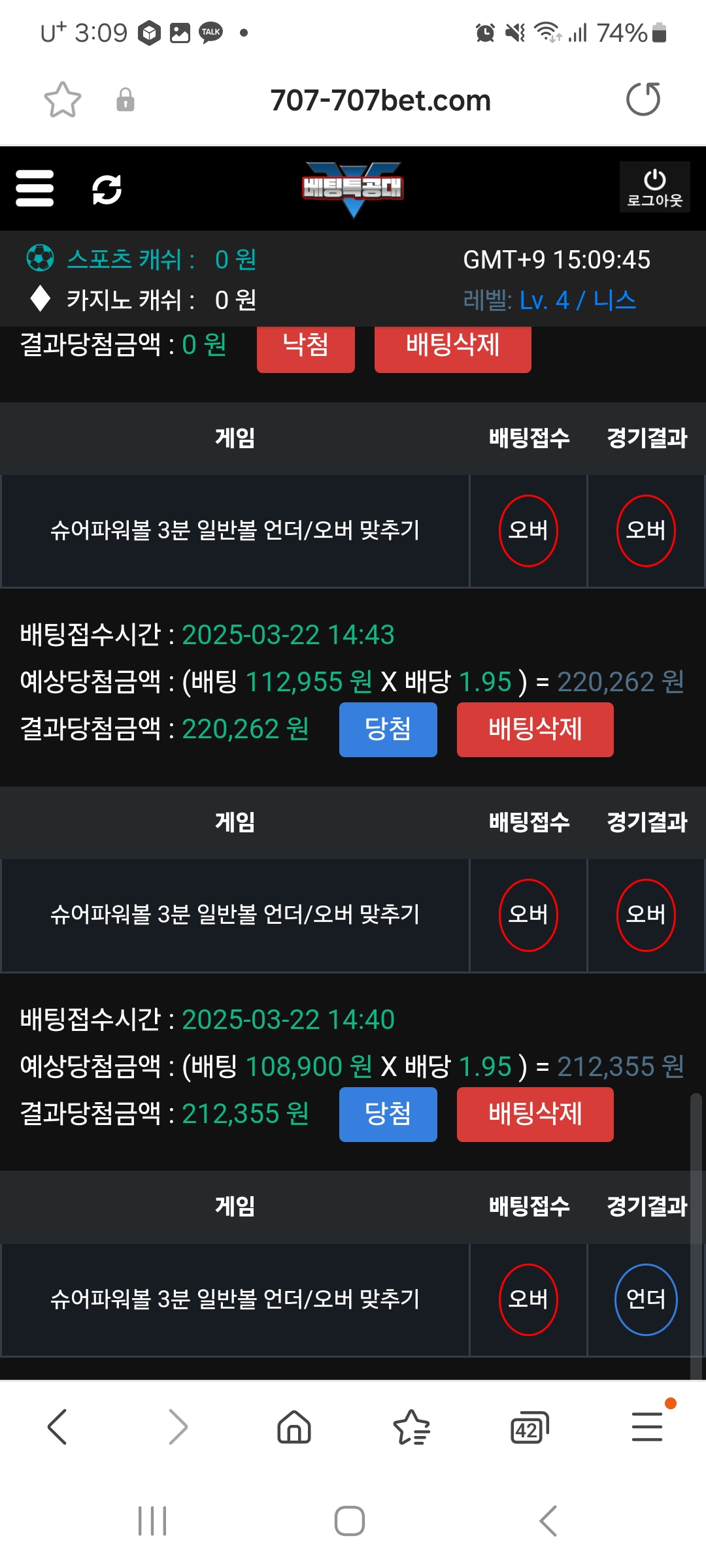The width and height of the screenshot is (706, 1568).
Task: Tap the red 낙첨 button
Action: [x=305, y=346]
